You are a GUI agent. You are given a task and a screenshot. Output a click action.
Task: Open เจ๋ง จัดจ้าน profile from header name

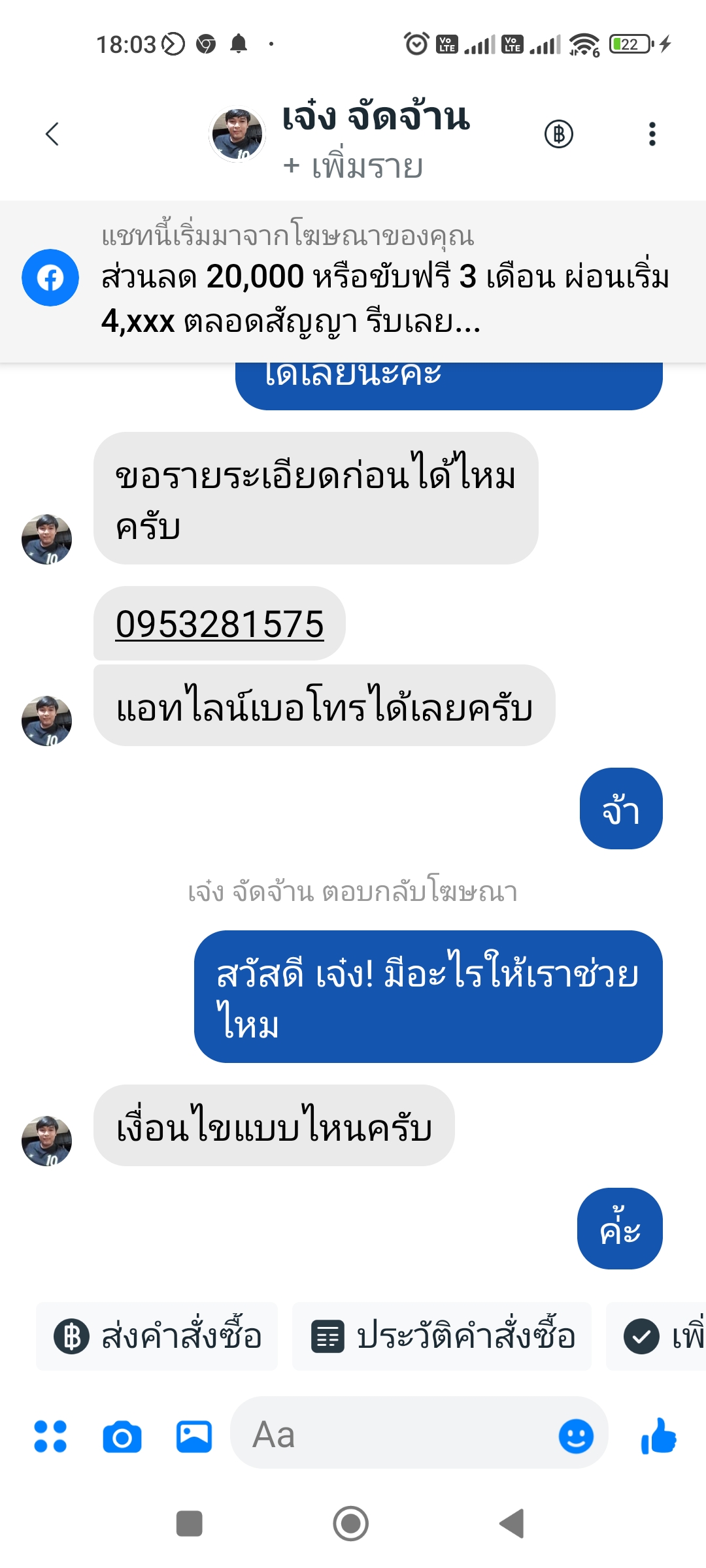coord(375,118)
